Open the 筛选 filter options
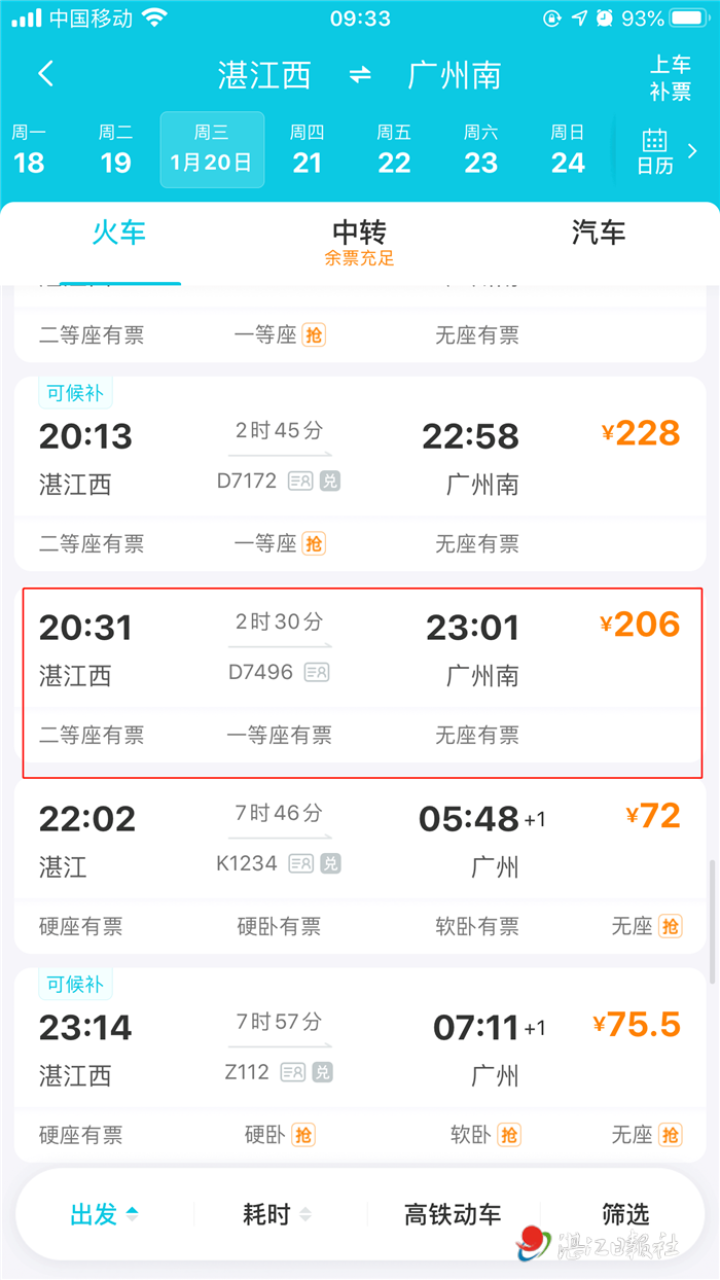 pos(625,1215)
